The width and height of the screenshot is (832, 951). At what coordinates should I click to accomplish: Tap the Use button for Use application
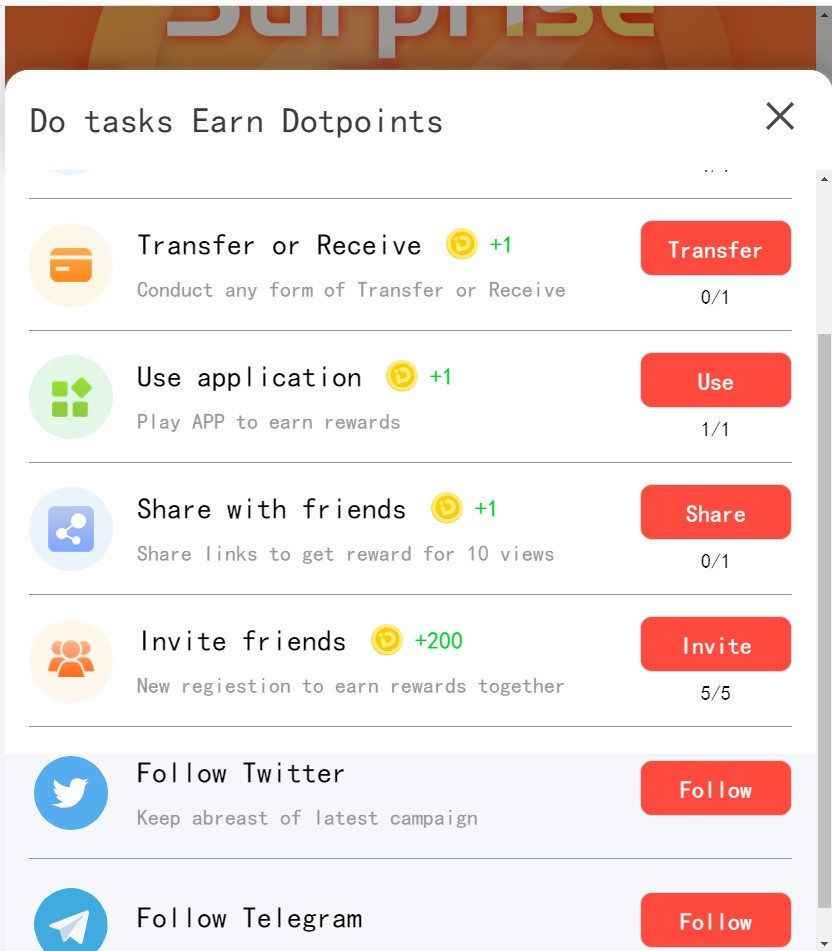(x=715, y=381)
